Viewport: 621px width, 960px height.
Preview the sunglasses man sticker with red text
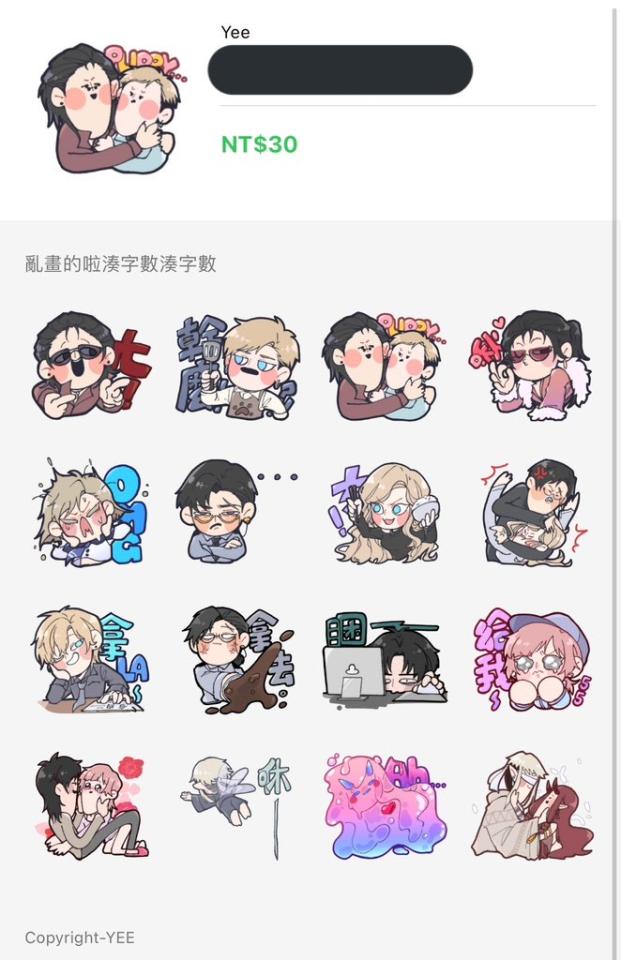click(x=91, y=364)
